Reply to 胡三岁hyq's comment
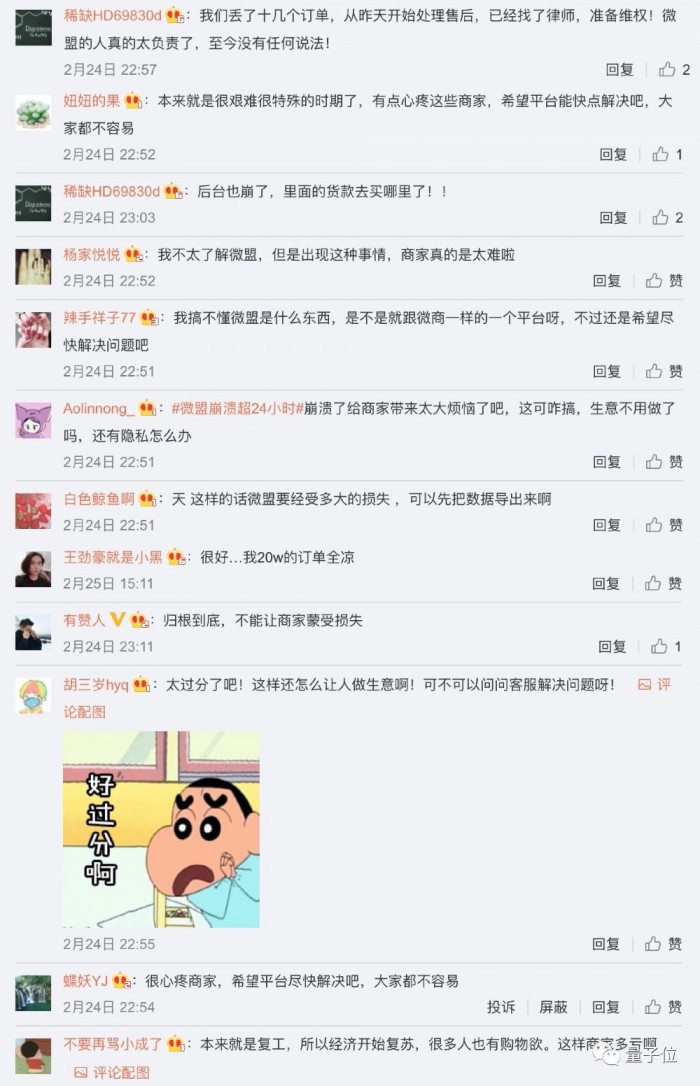Screen dimensions: 700x1086 pyautogui.click(x=606, y=944)
